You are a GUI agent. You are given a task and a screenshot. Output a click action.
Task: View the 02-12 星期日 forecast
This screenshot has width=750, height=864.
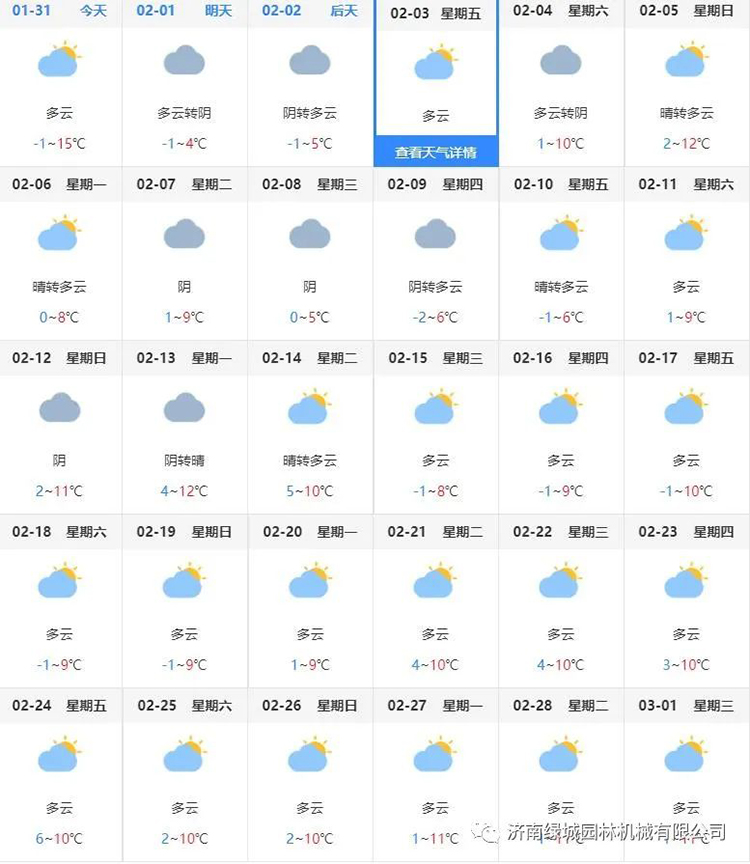click(x=60, y=430)
